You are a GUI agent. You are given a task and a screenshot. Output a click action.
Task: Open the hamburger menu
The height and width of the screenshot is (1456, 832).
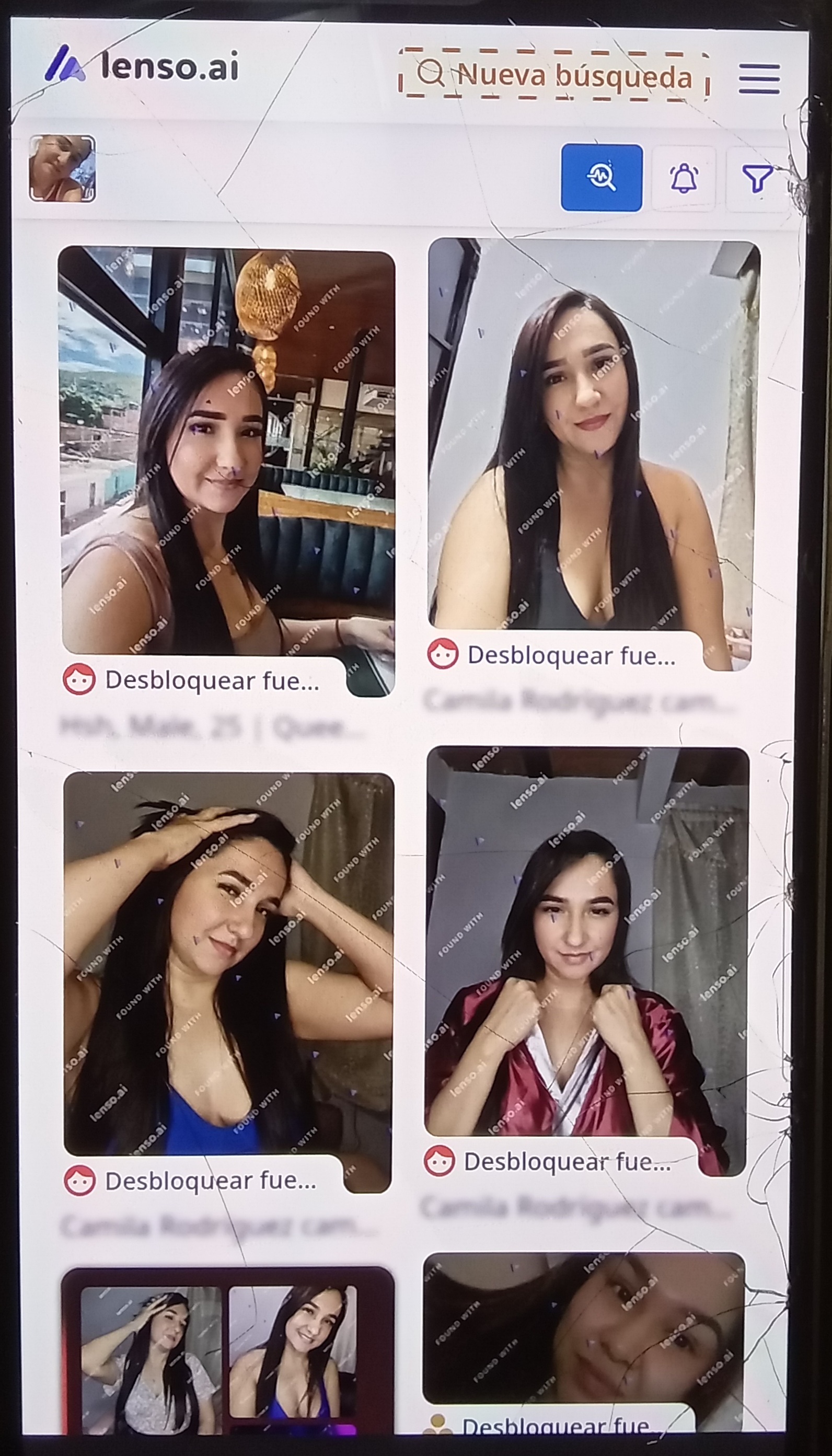pos(759,78)
